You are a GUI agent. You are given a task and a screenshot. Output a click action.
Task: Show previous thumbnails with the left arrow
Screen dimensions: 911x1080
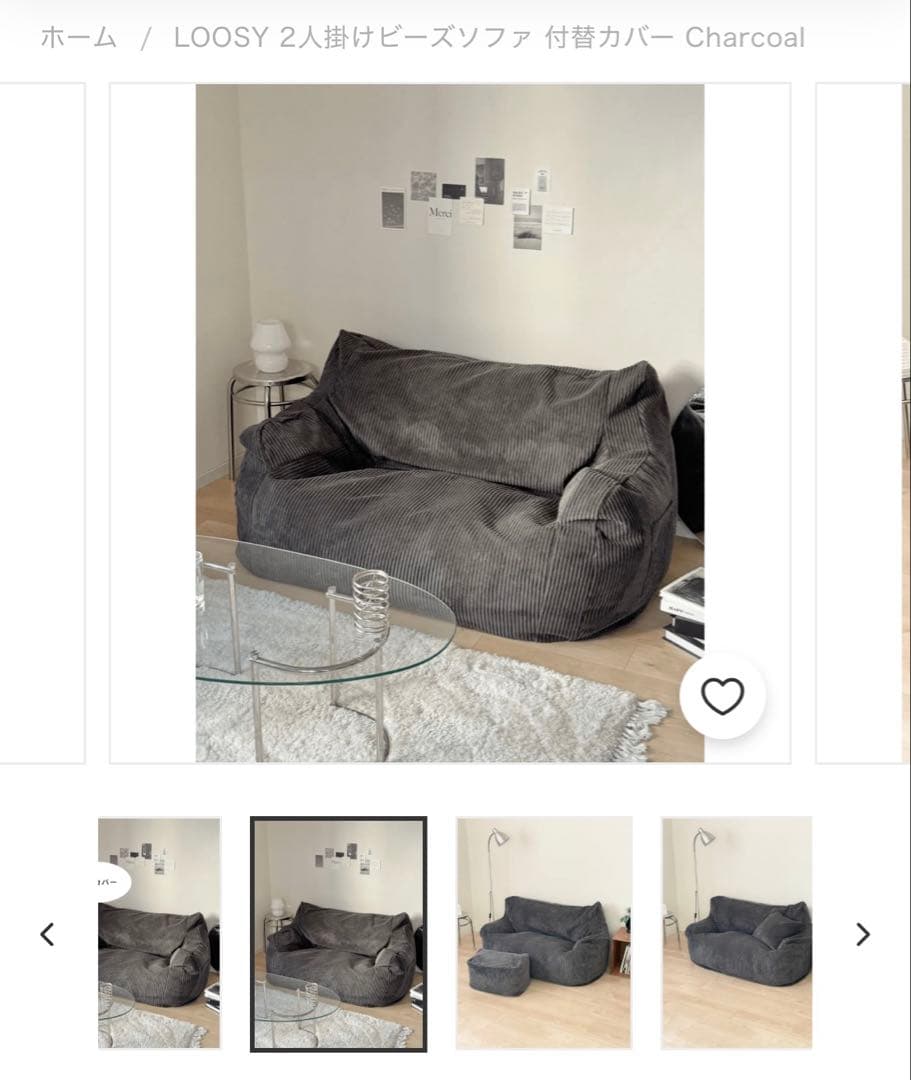click(x=47, y=934)
